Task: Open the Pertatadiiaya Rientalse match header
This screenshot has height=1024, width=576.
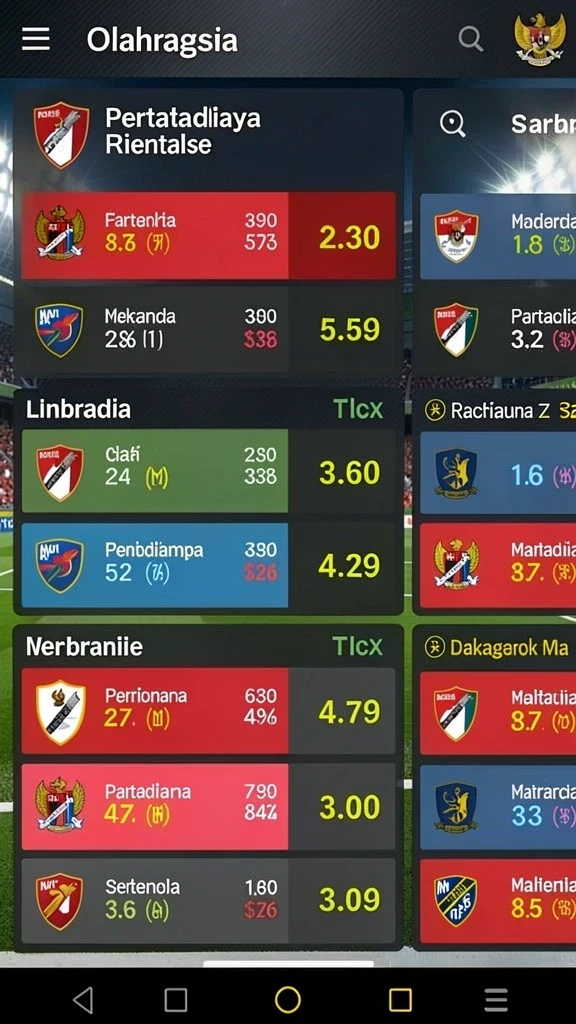Action: [208, 135]
